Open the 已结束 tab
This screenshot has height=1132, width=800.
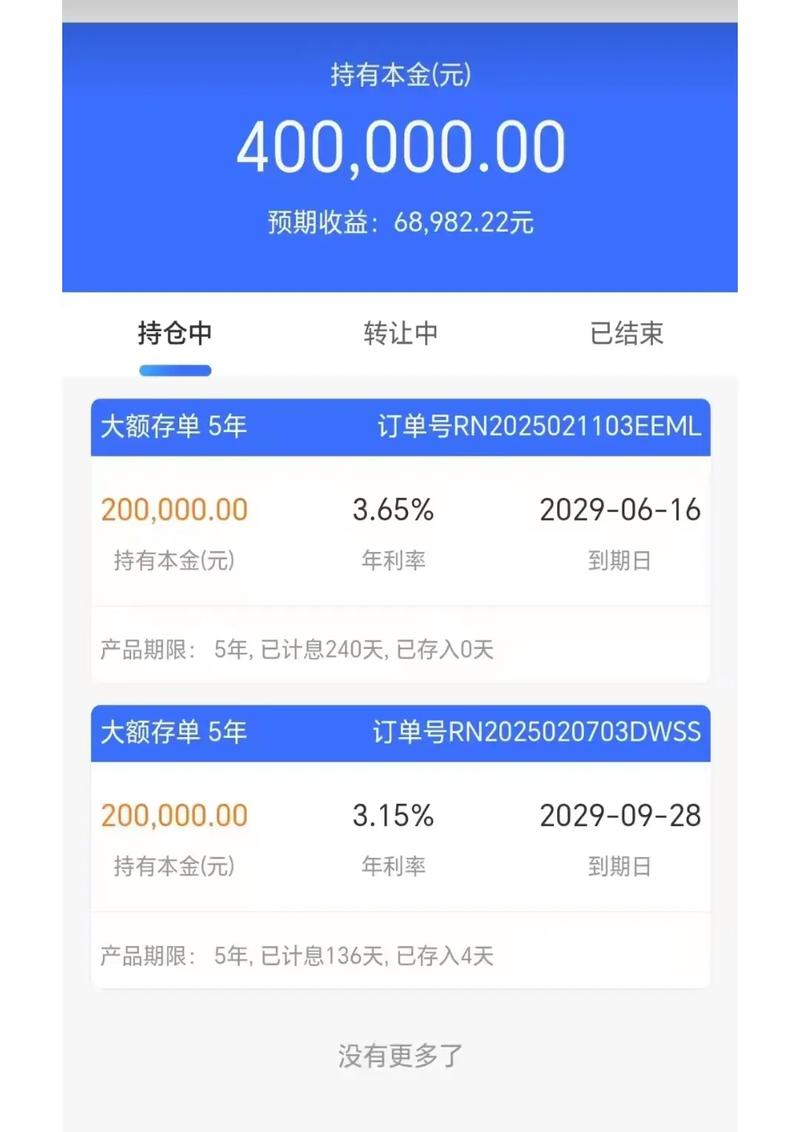[626, 334]
